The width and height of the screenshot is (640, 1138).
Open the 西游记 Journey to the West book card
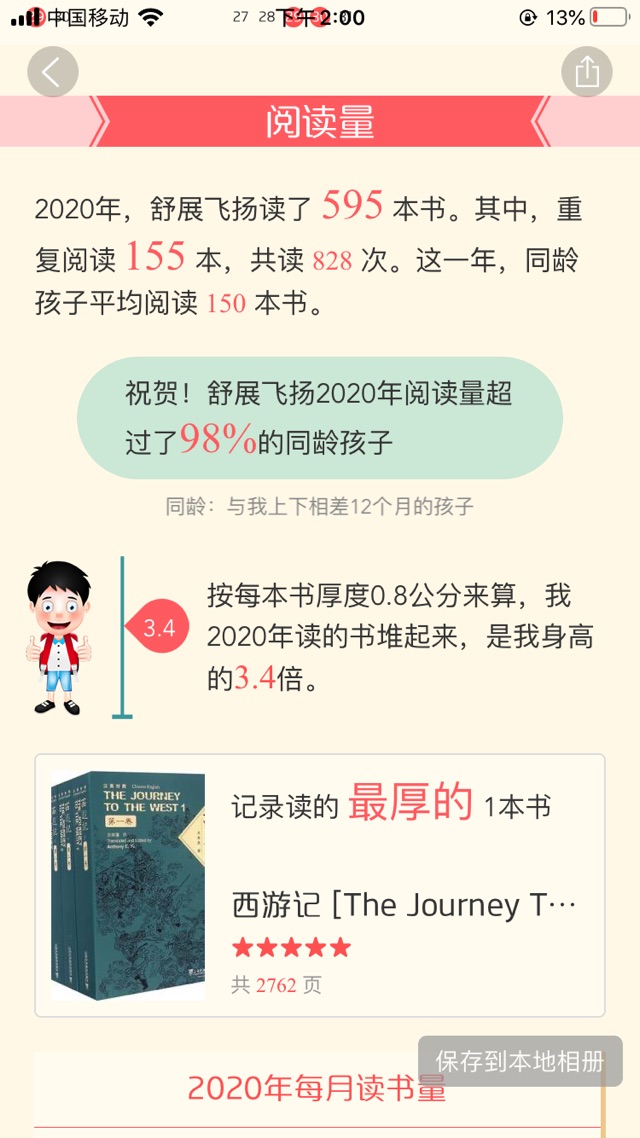320,885
